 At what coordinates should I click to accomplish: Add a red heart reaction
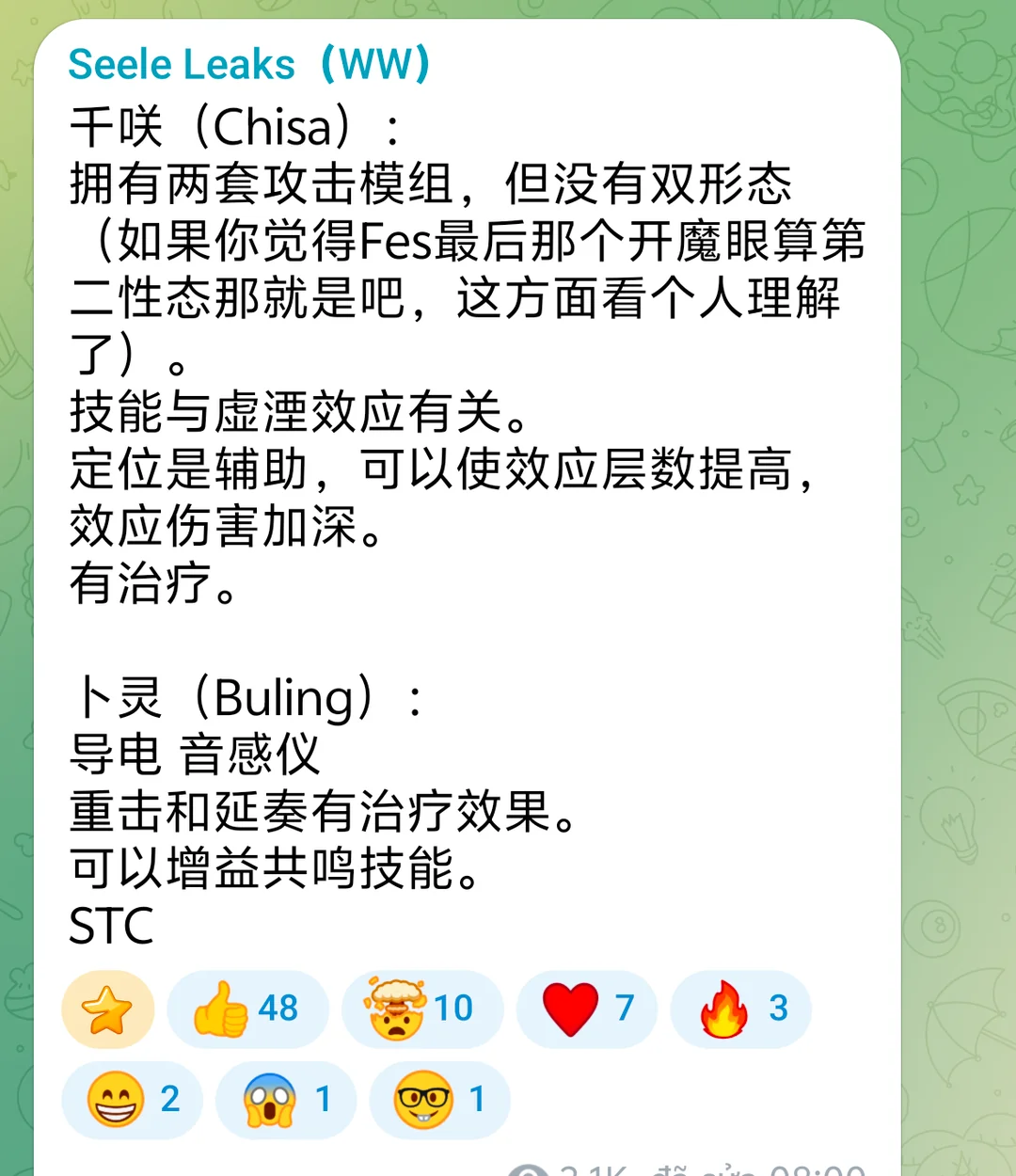pyautogui.click(x=587, y=1009)
